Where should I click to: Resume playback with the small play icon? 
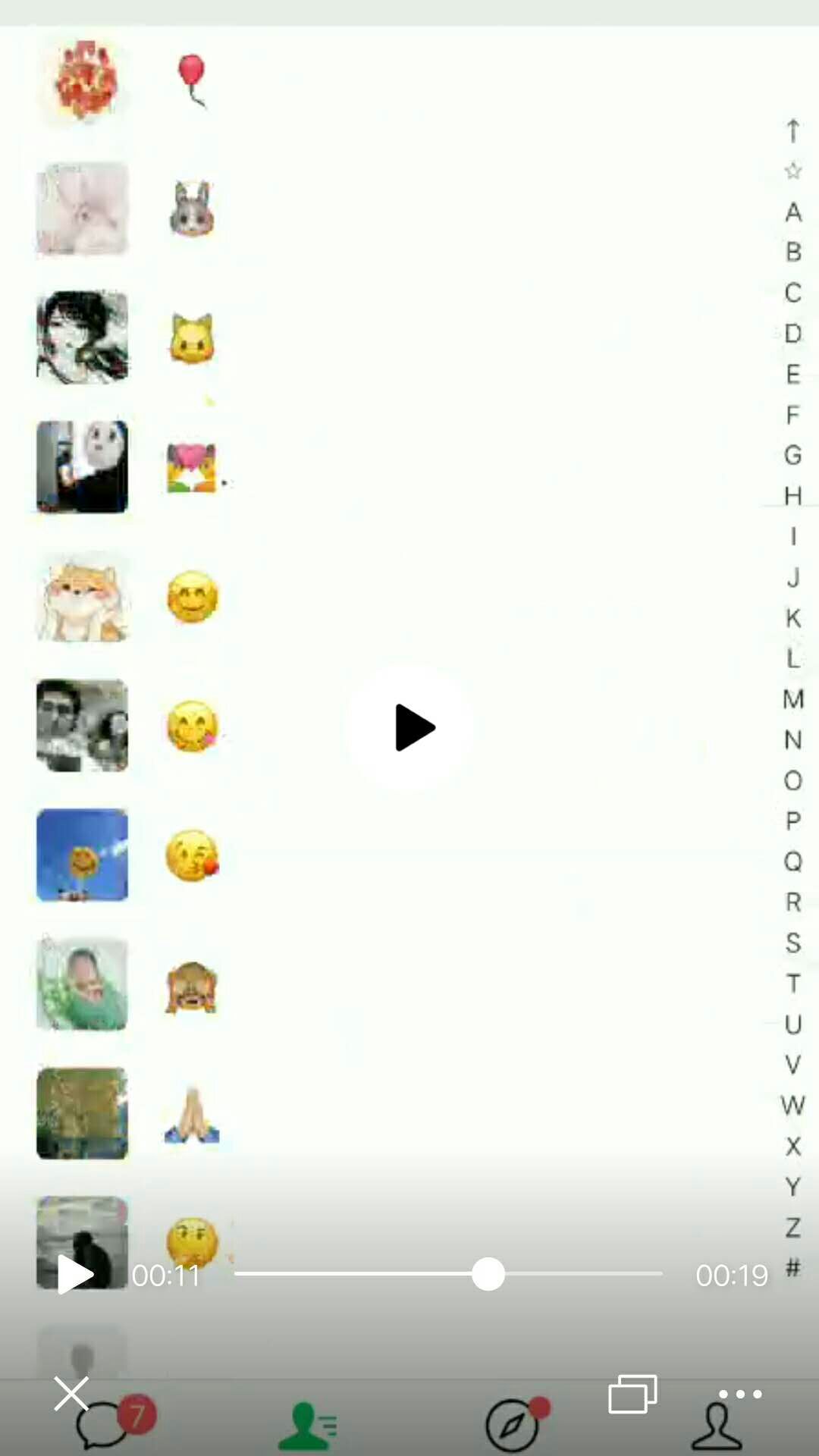[x=75, y=1274]
